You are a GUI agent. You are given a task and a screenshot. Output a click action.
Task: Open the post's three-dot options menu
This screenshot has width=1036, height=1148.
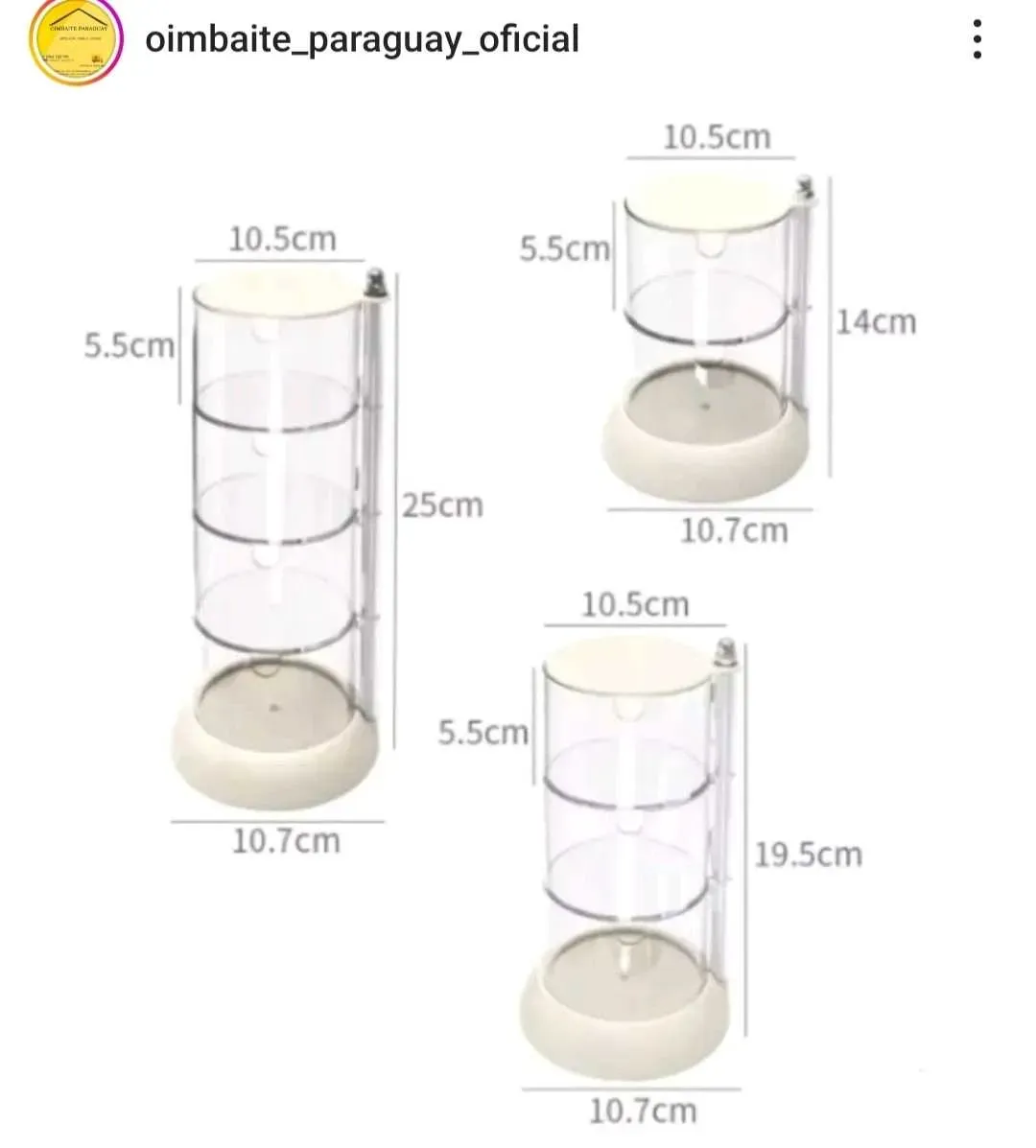pos(977,40)
